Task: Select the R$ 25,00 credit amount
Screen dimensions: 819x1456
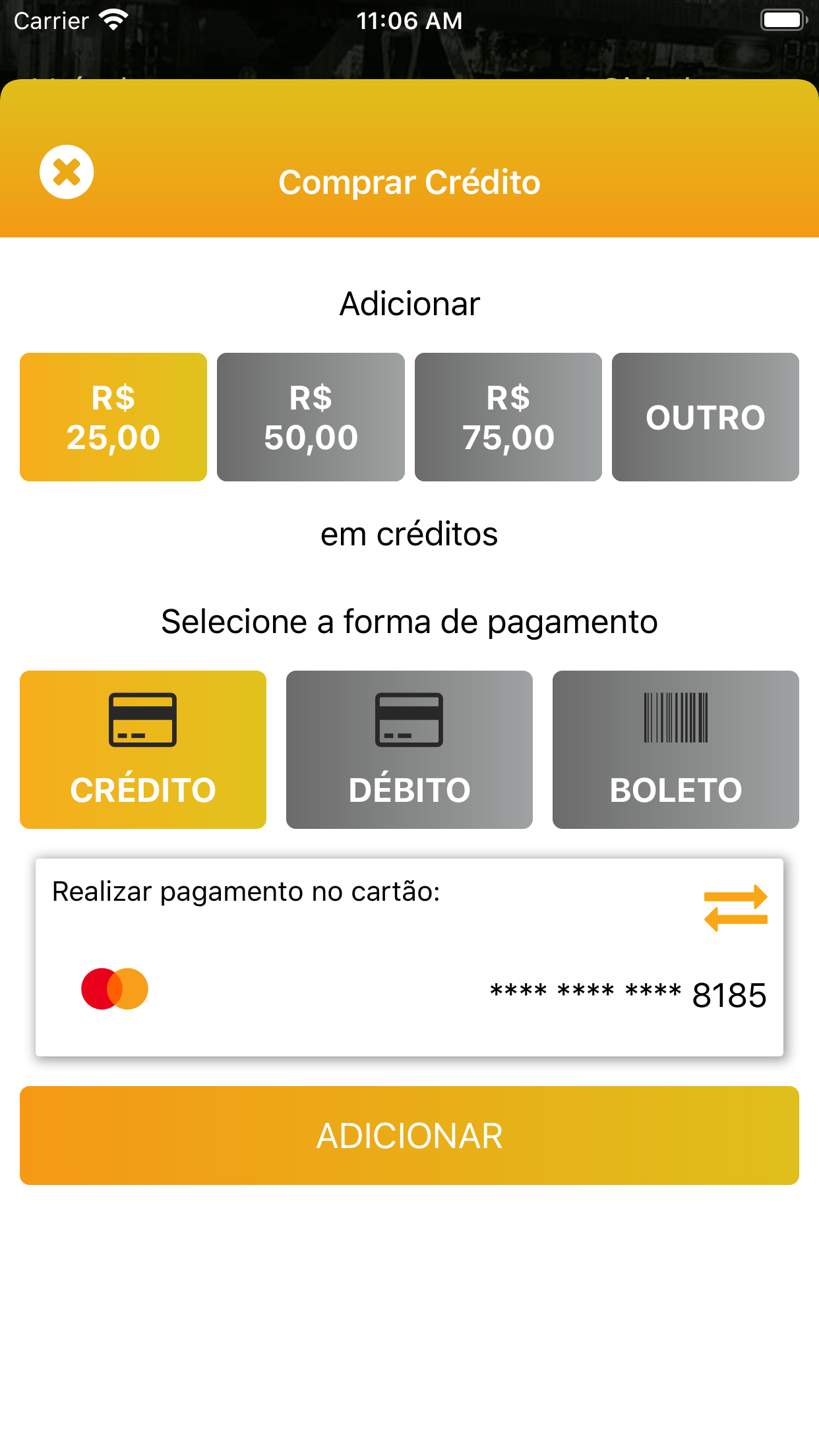Action: click(113, 417)
